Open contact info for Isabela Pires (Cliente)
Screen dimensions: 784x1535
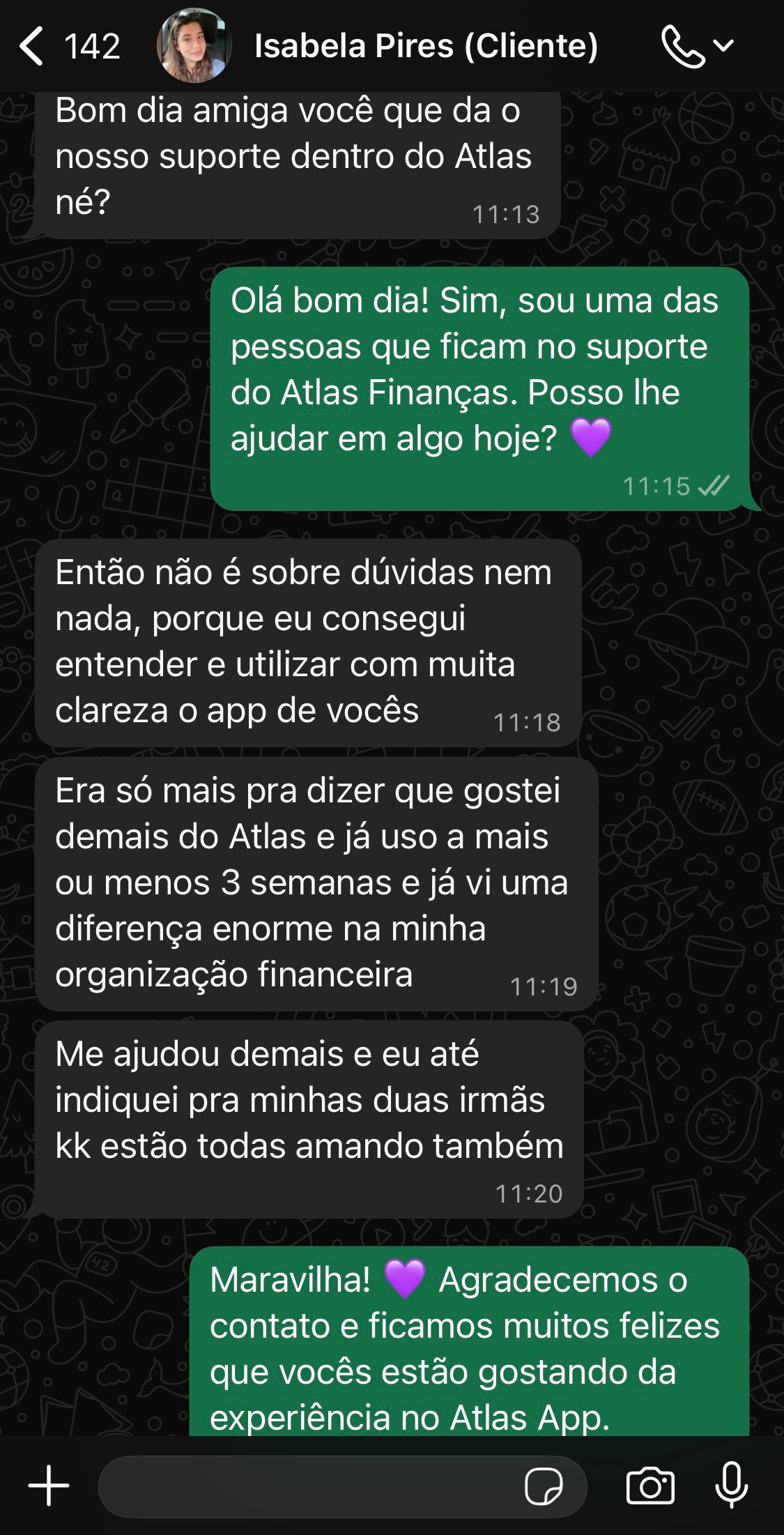pyautogui.click(x=426, y=46)
